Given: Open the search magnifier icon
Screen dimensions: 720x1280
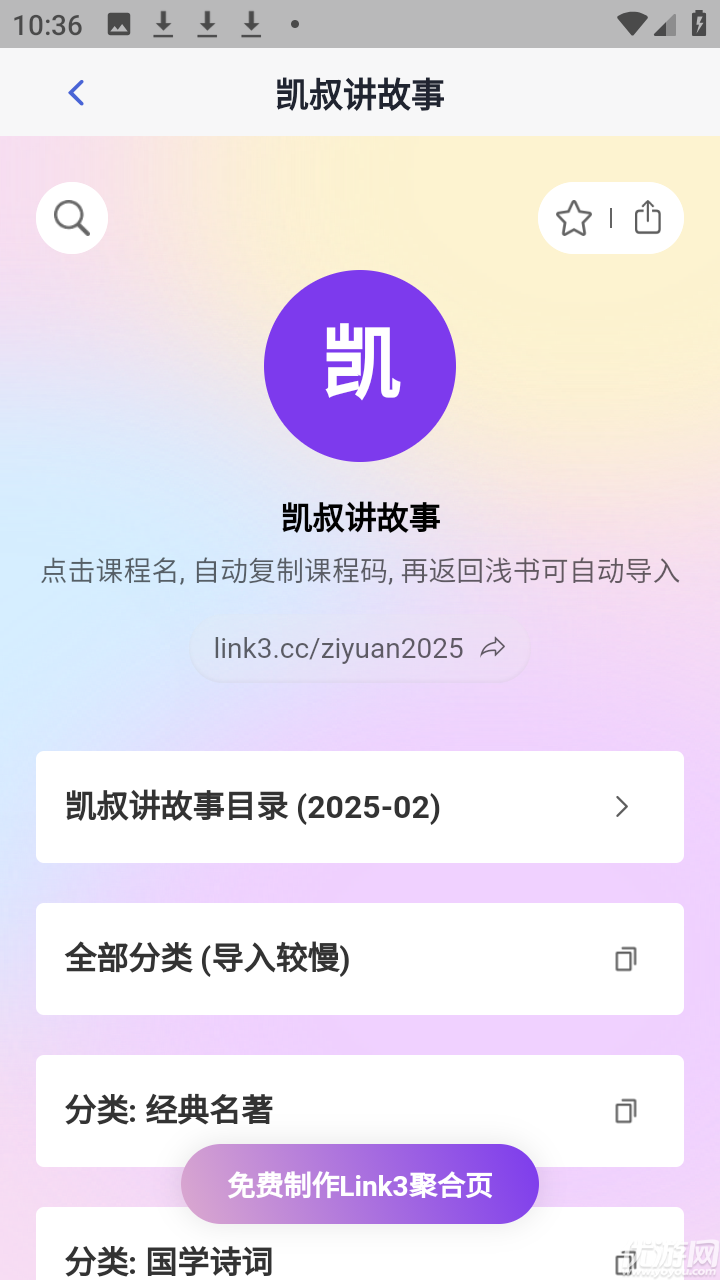Looking at the screenshot, I should pyautogui.click(x=71, y=217).
